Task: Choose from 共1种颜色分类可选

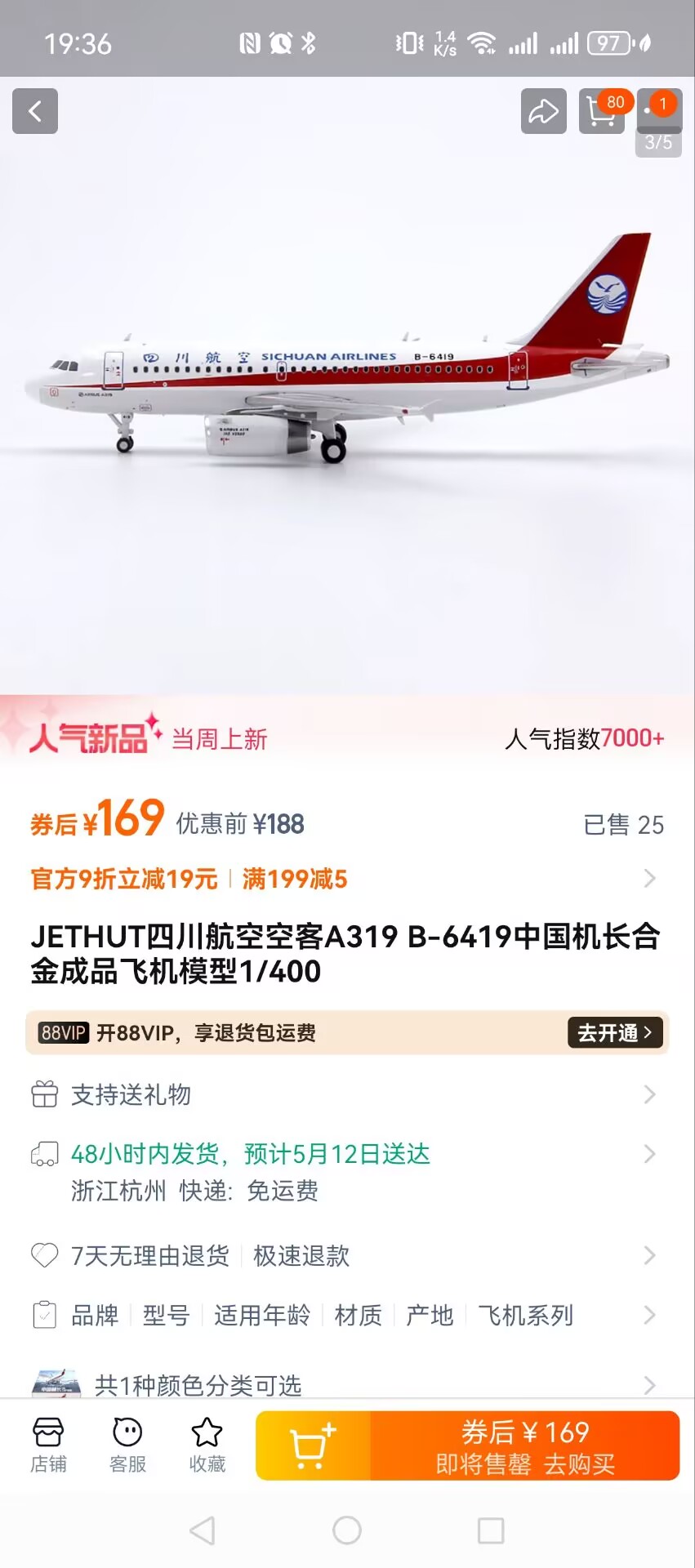Action: pyautogui.click(x=343, y=1383)
